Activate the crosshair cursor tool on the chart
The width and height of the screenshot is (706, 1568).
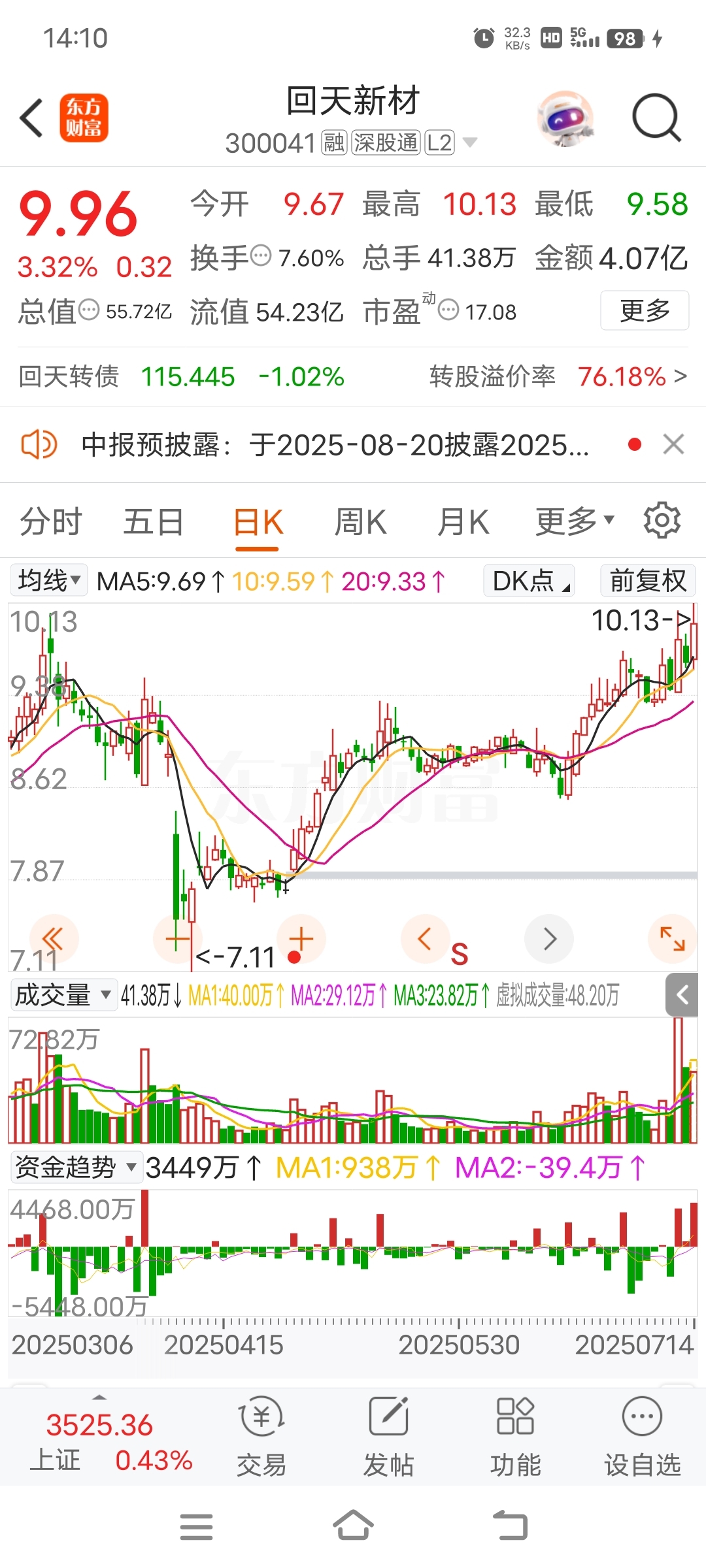click(300, 939)
